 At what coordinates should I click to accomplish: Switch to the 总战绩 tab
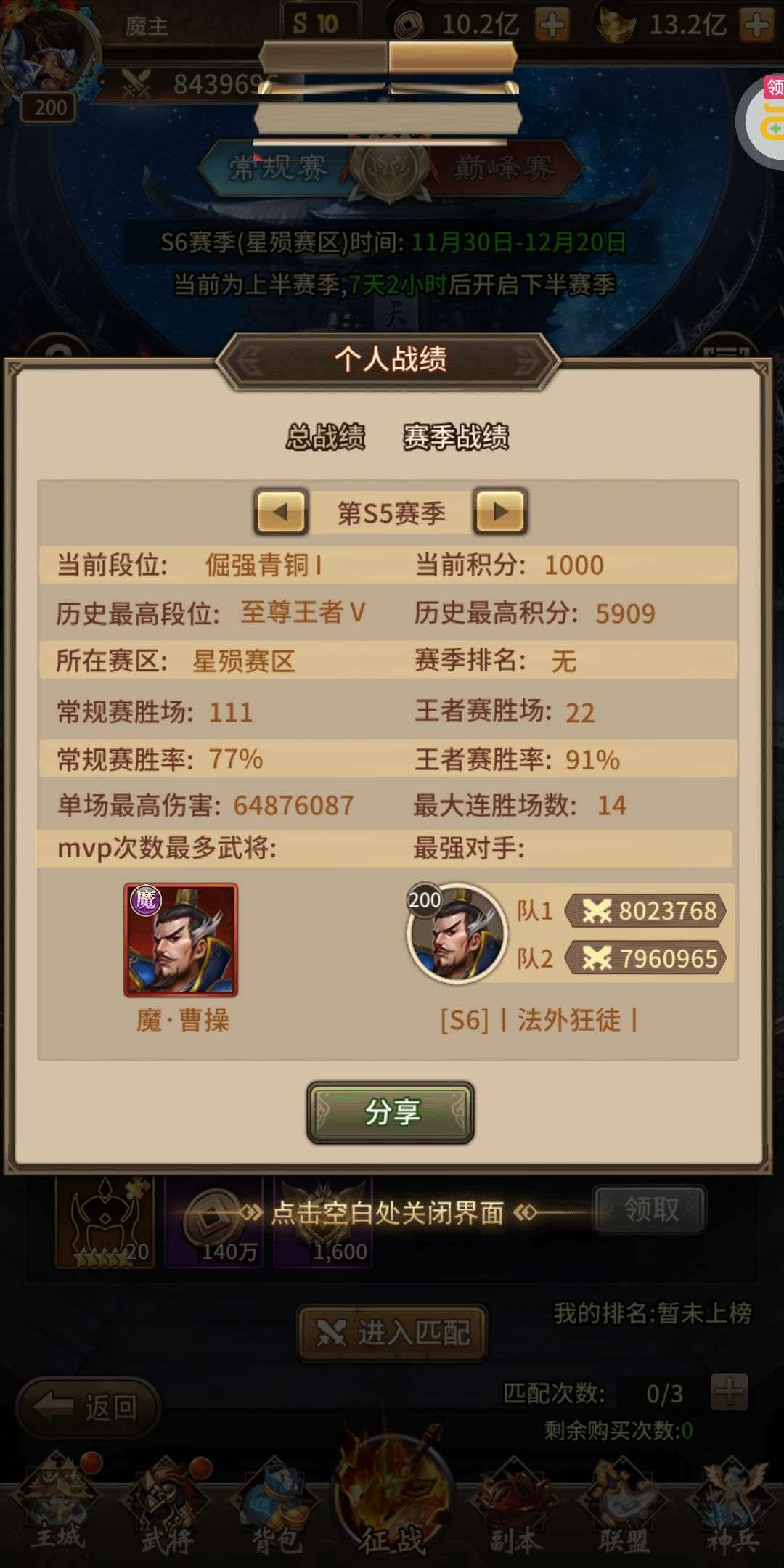pyautogui.click(x=325, y=437)
